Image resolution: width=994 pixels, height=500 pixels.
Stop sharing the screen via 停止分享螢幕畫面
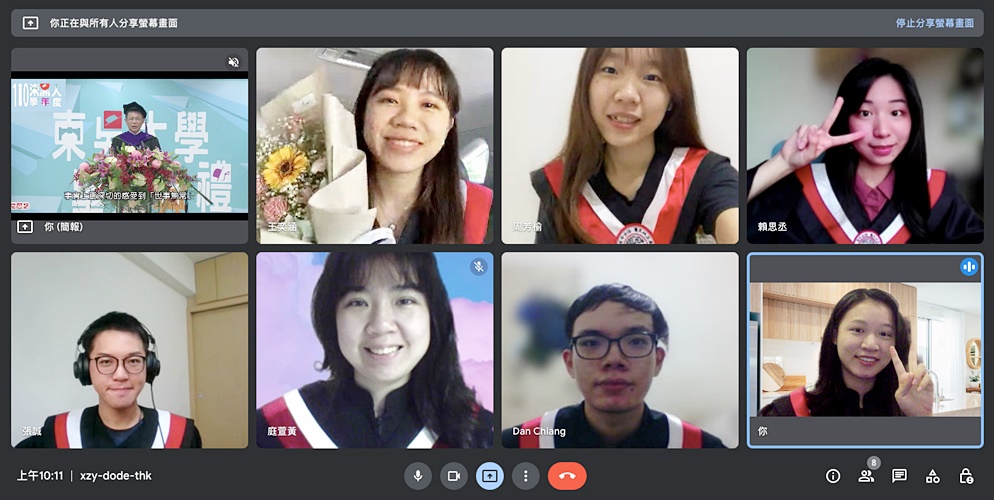point(934,23)
